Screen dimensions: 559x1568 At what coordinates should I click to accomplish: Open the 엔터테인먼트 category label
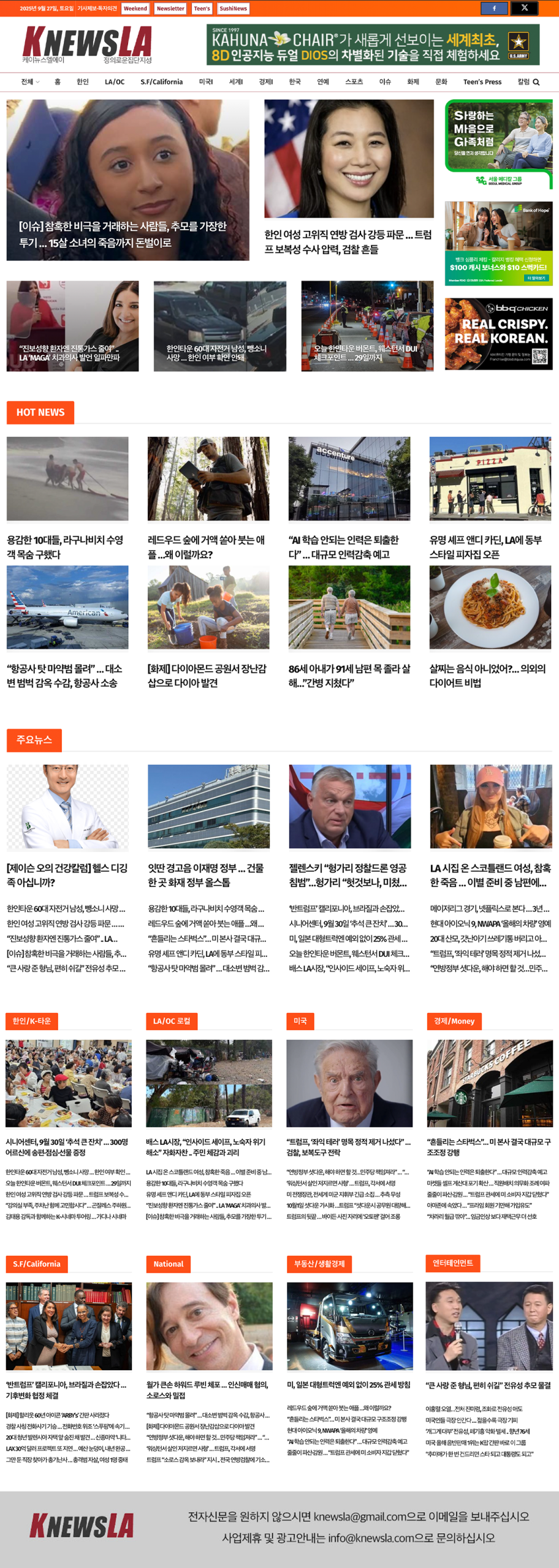(x=452, y=1263)
